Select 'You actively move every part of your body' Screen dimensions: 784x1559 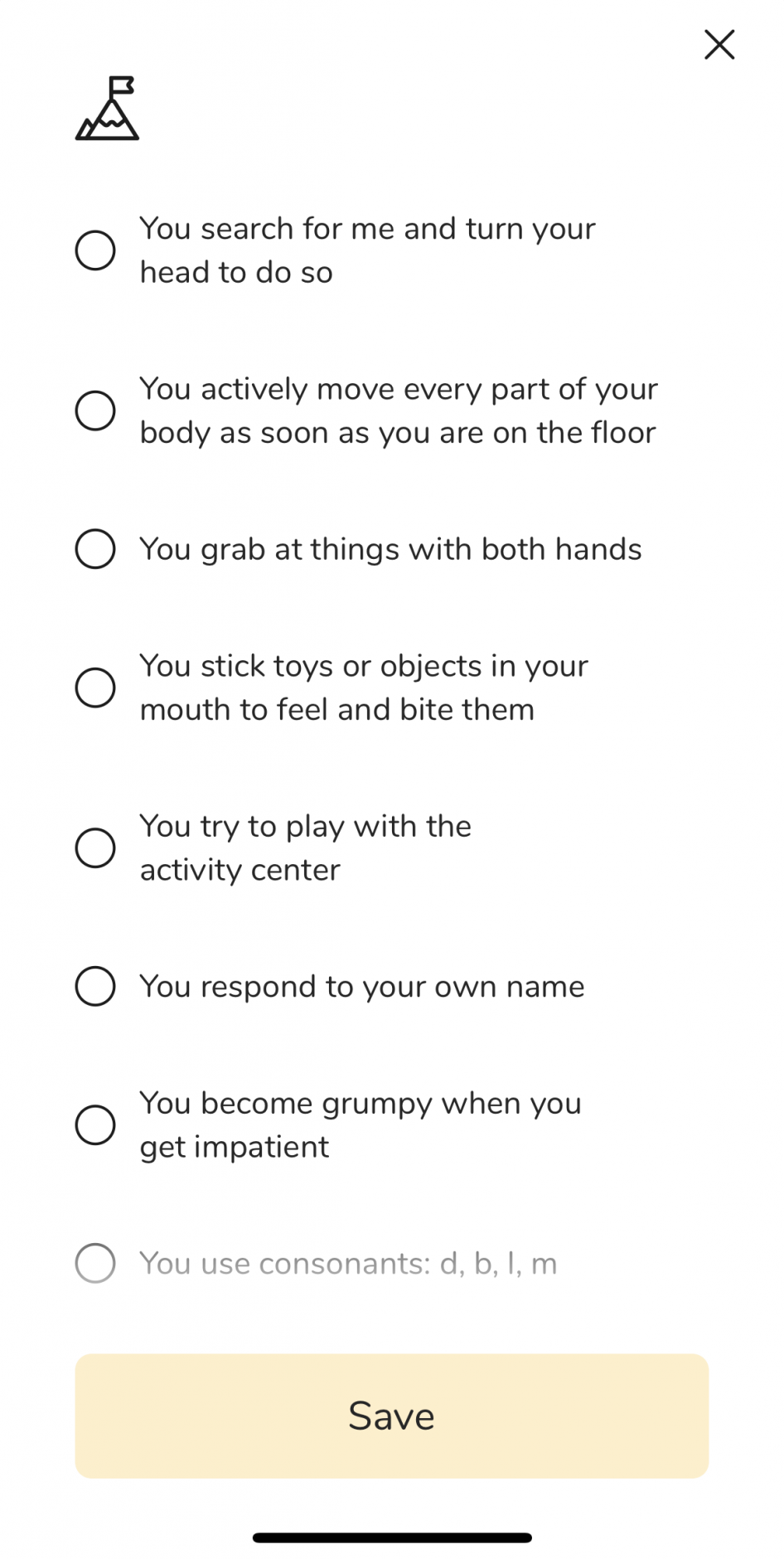95,410
